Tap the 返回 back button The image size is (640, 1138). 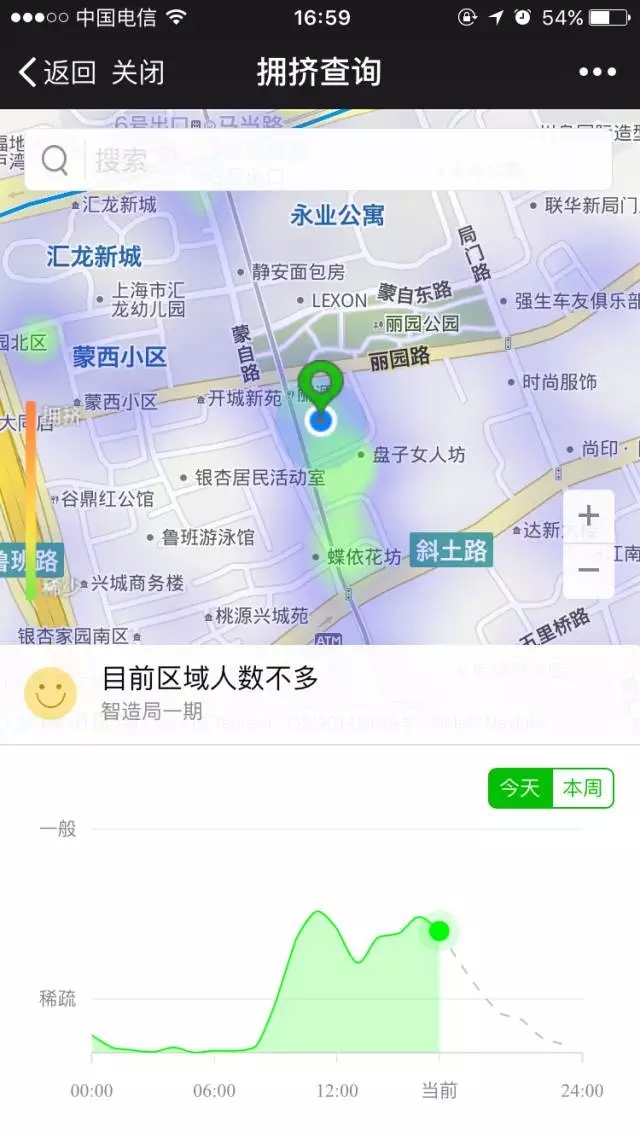click(x=58, y=72)
